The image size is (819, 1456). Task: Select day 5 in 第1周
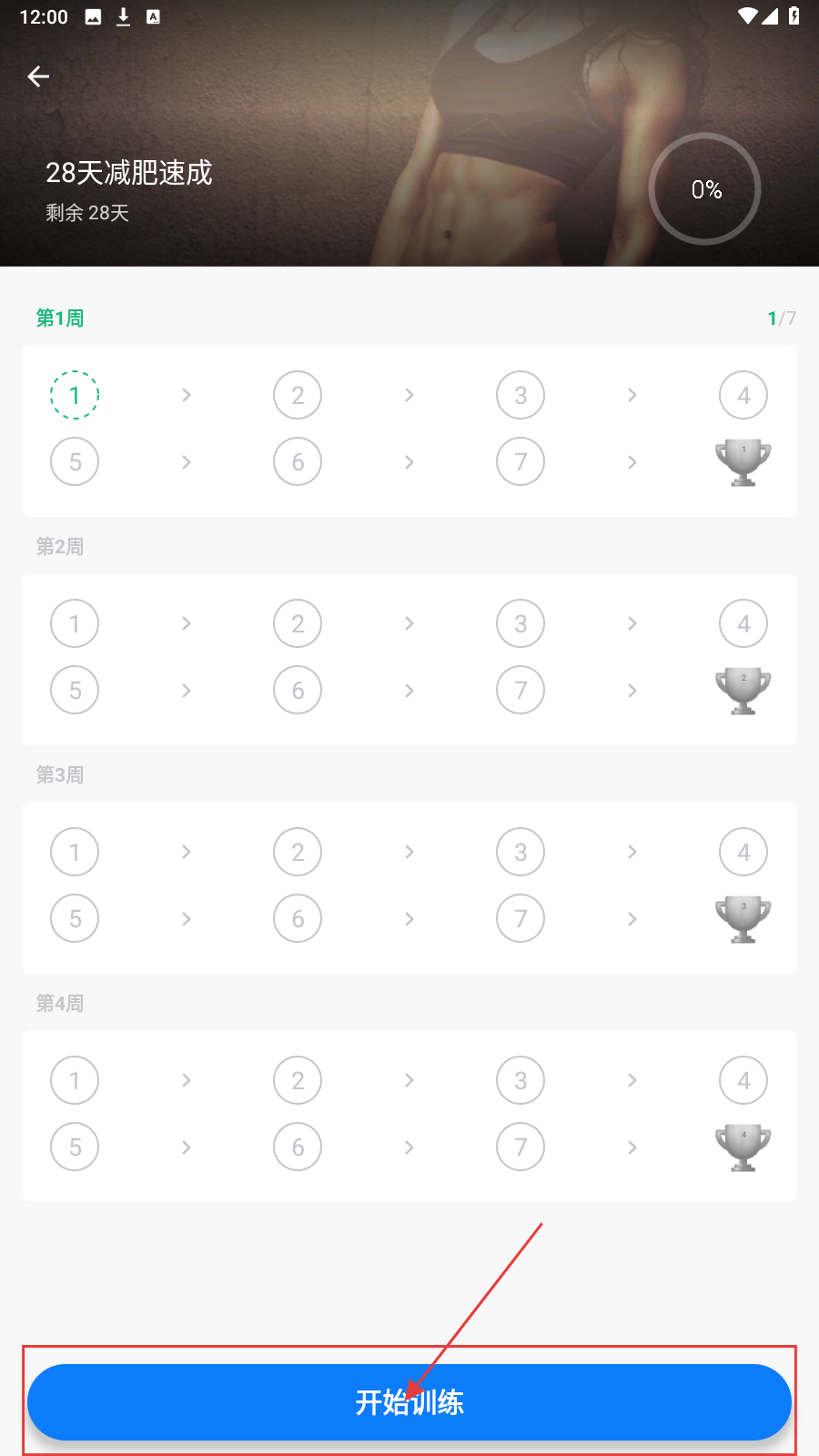pos(75,462)
